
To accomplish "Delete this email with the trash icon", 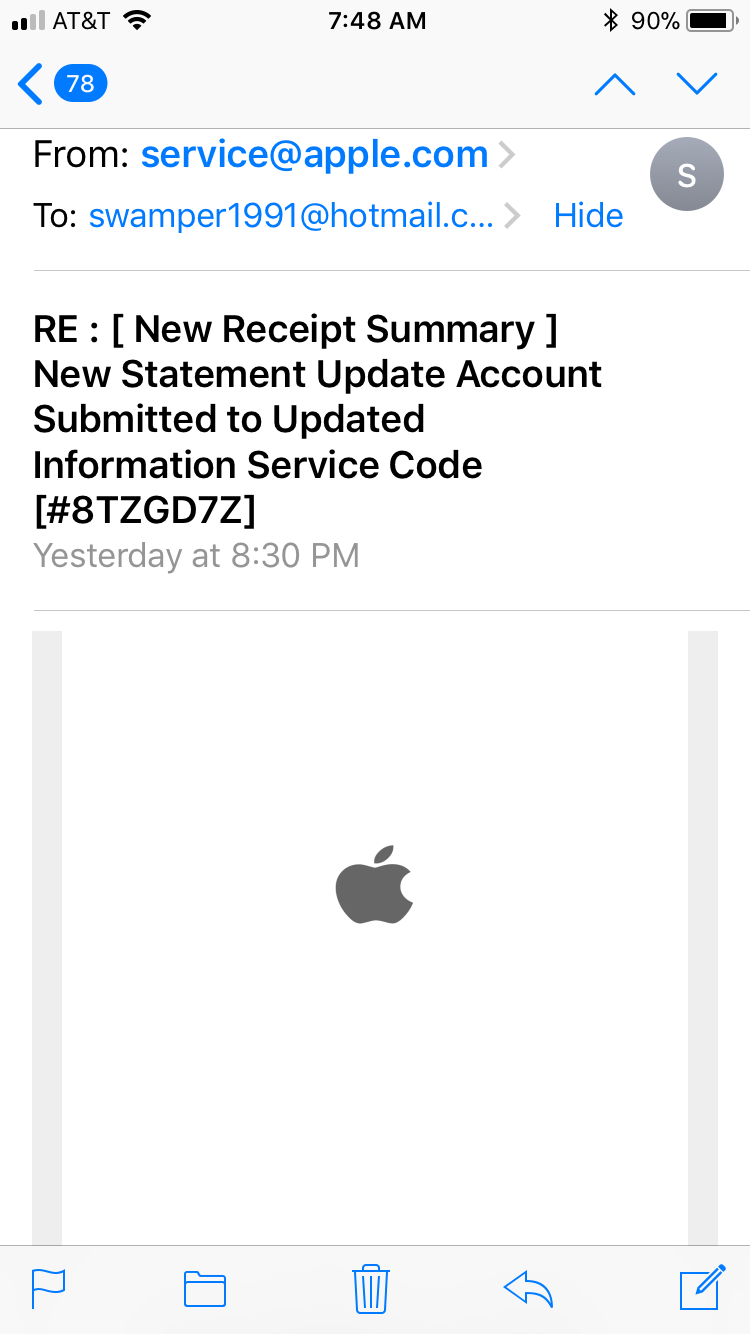I will 371,1288.
